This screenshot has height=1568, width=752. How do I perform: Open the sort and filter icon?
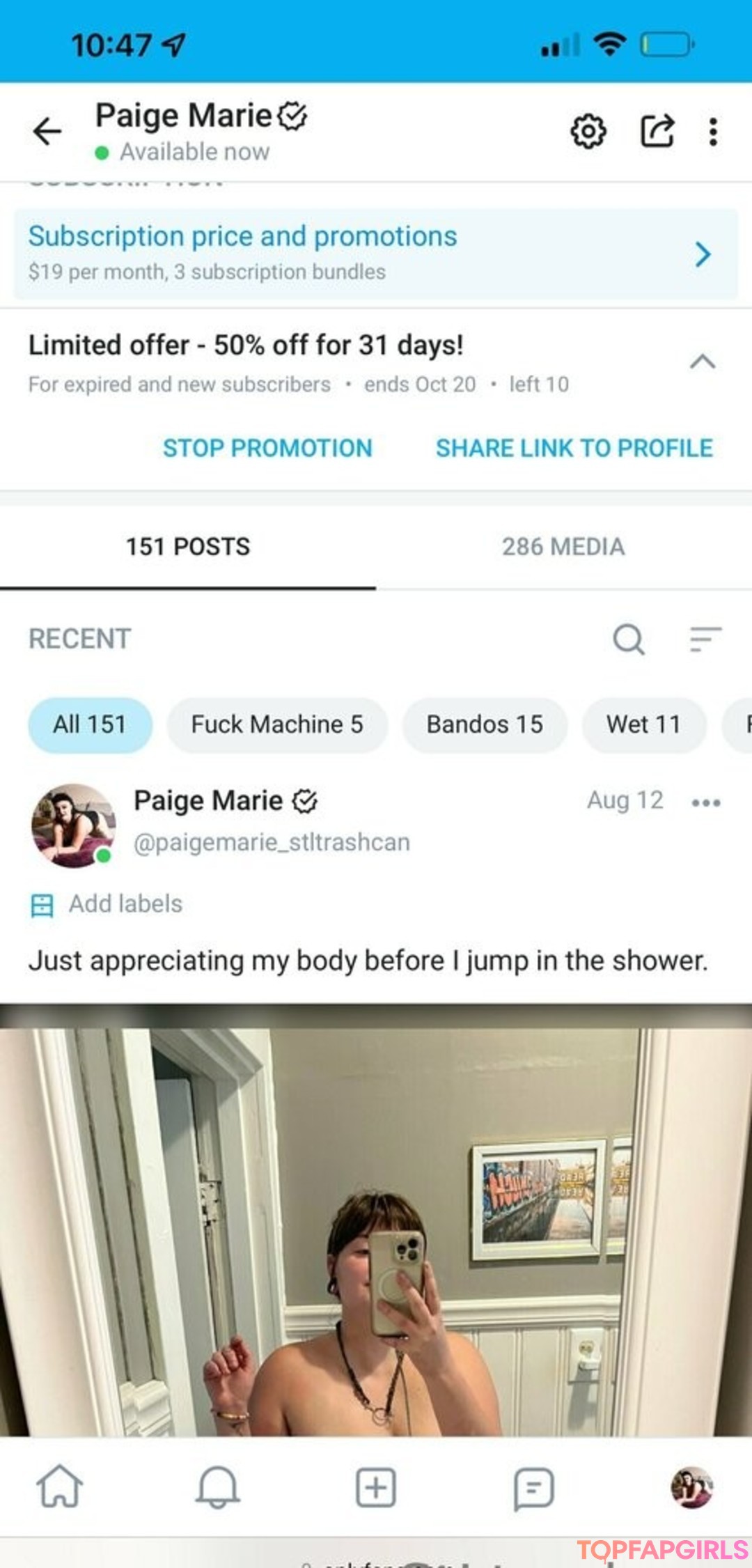[705, 639]
